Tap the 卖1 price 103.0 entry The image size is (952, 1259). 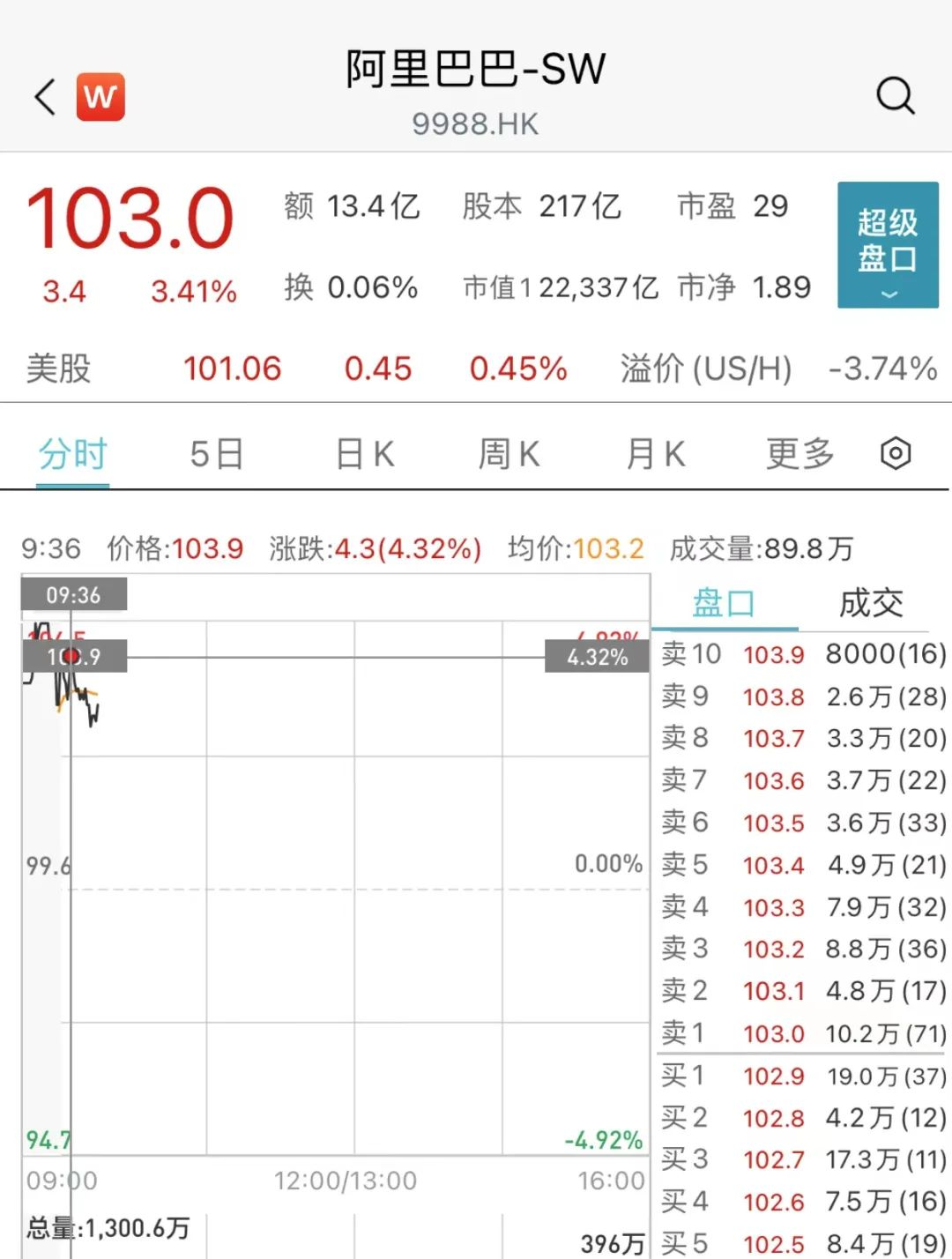[773, 1032]
